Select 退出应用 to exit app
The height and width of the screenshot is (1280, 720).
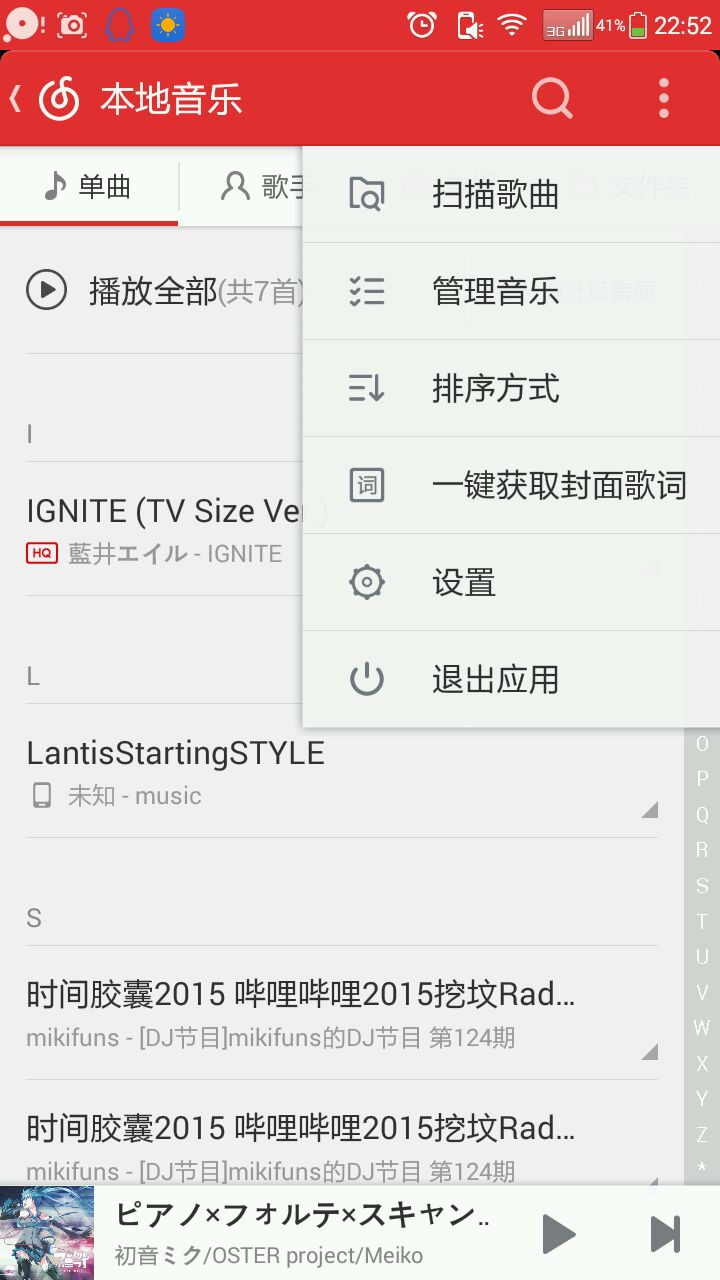click(495, 680)
